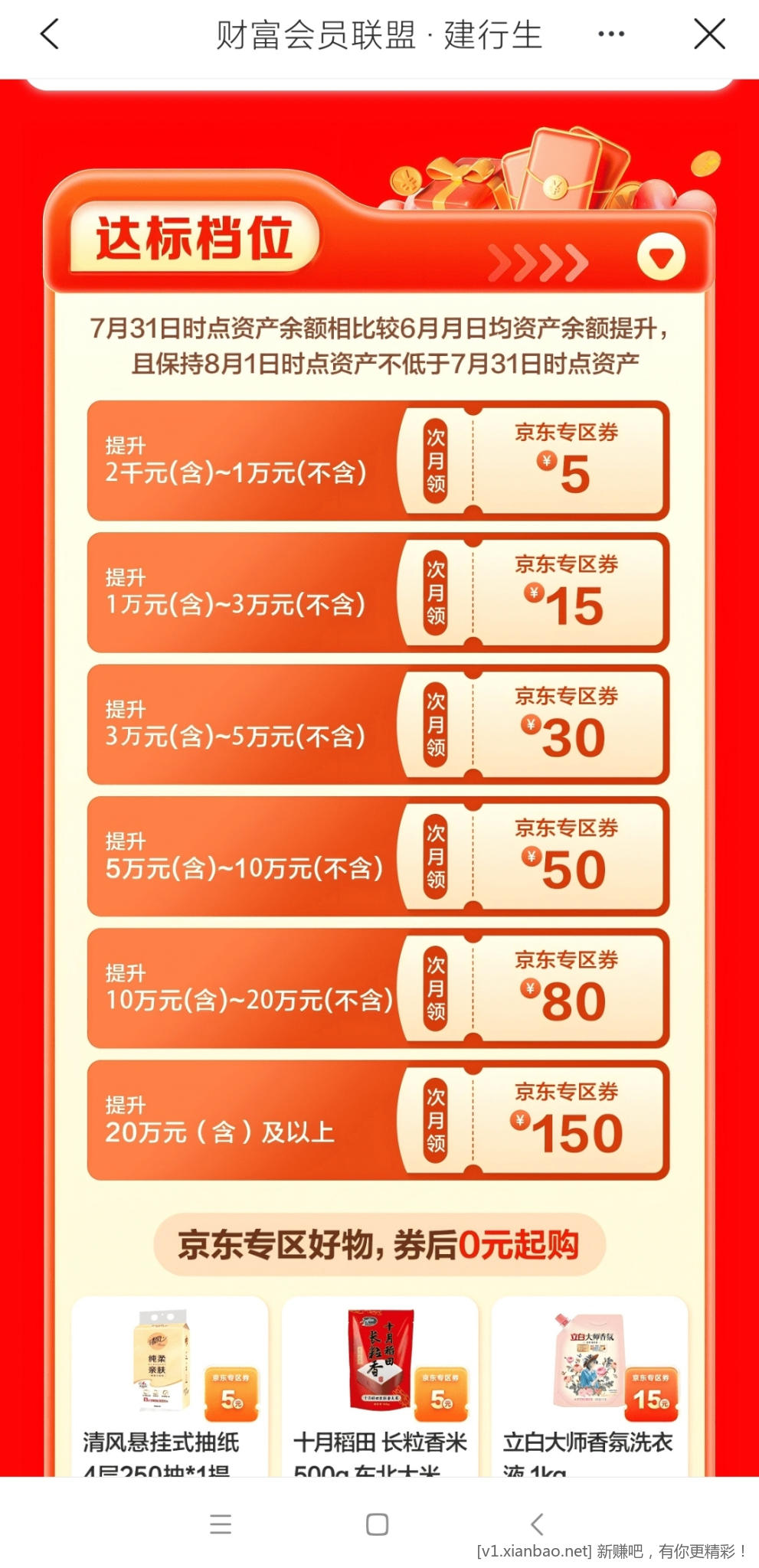Collapse the 达标档位 section arrow

coord(661,258)
